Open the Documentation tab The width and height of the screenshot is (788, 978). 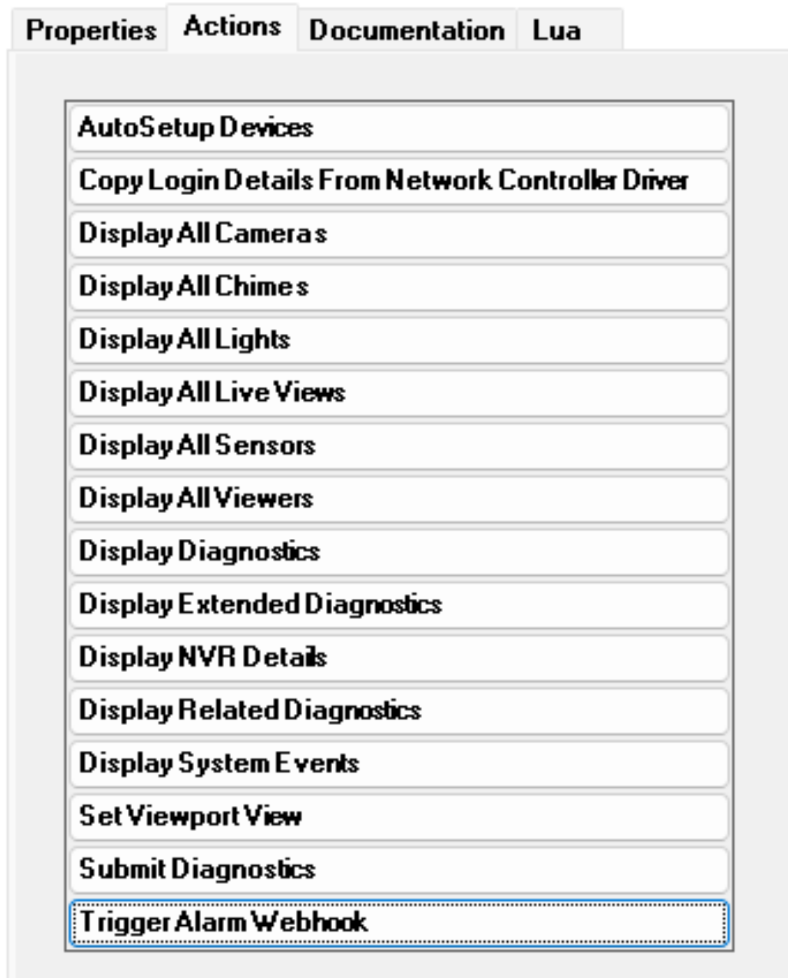click(406, 31)
